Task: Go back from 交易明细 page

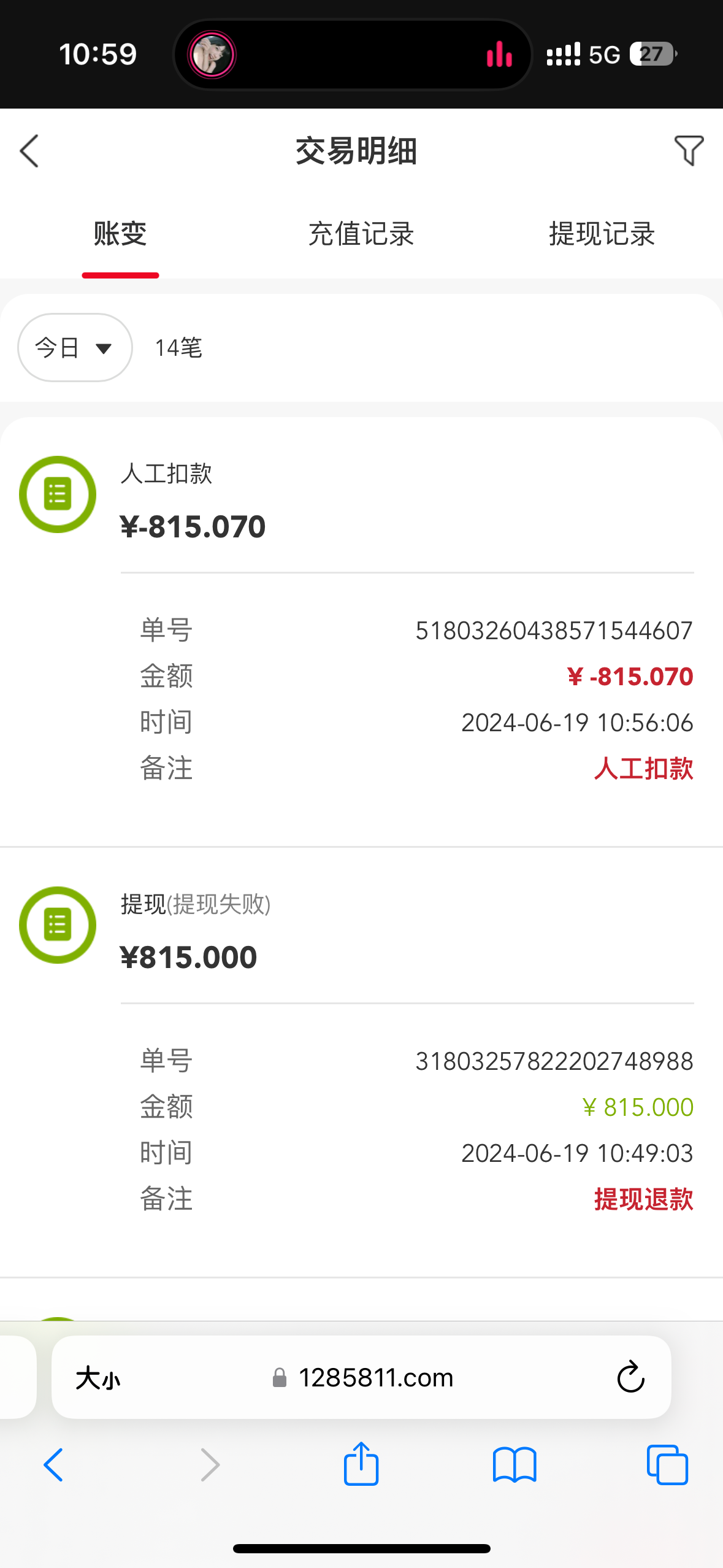Action: click(29, 151)
